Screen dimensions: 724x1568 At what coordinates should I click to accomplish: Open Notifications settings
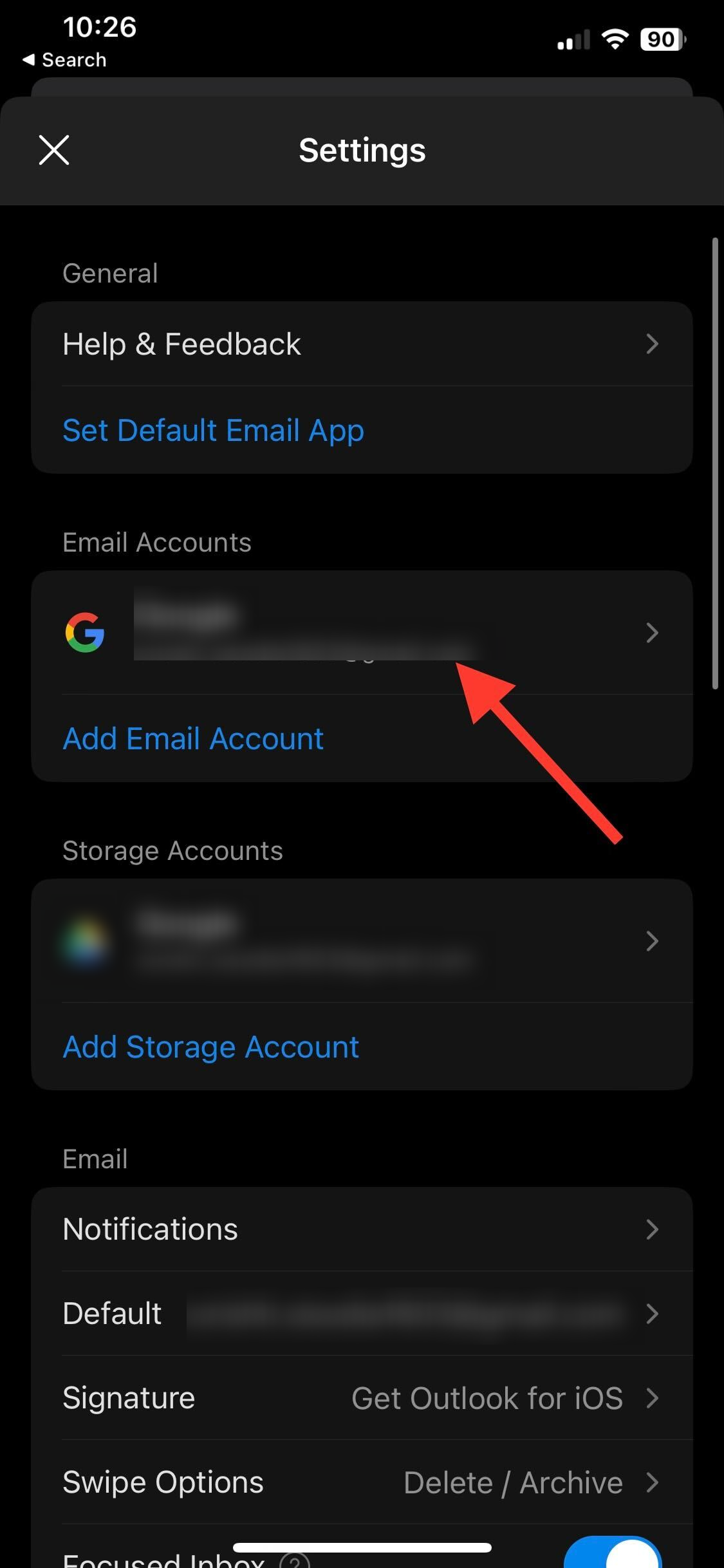(362, 1229)
